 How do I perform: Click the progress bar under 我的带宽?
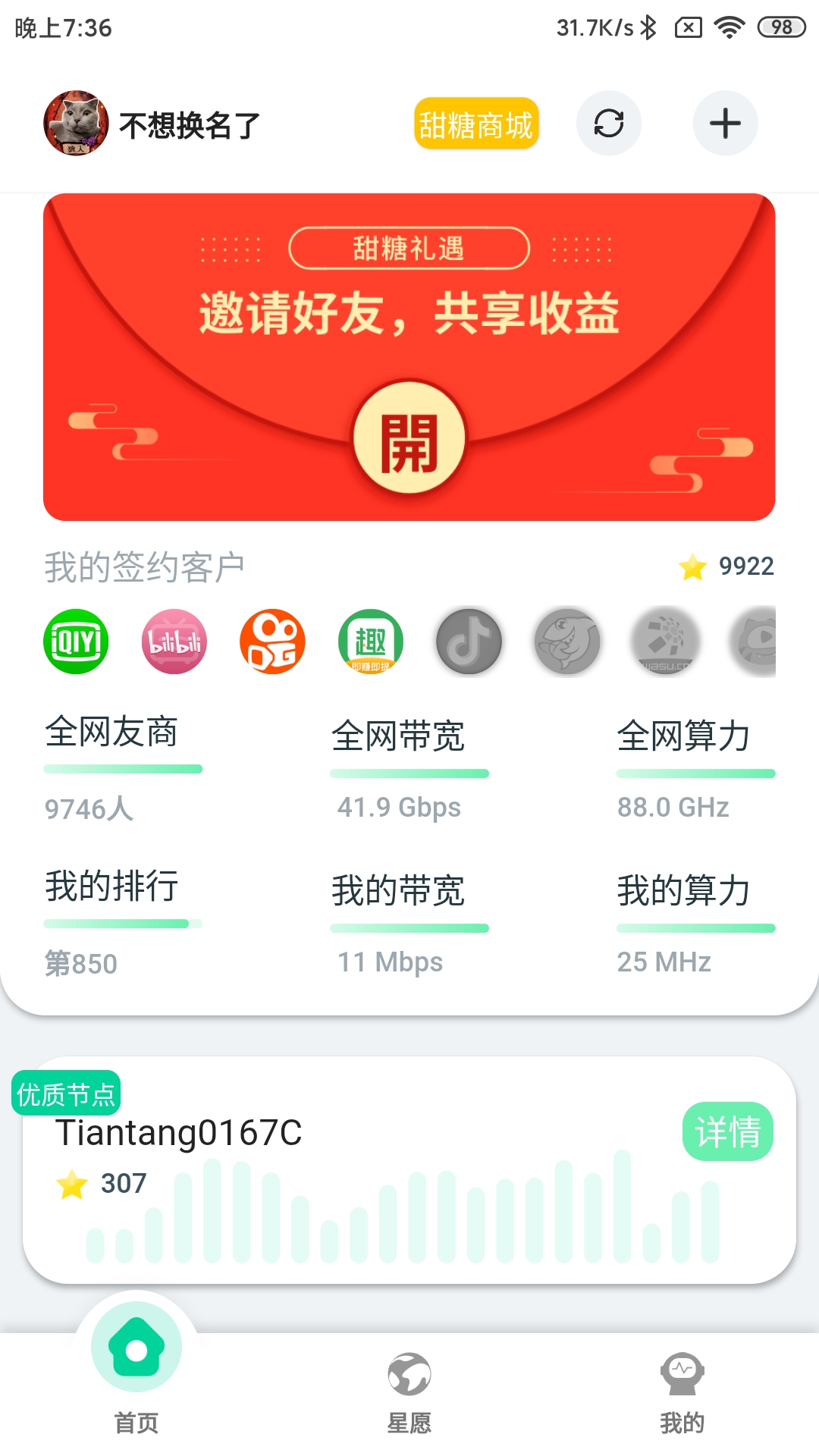(409, 927)
